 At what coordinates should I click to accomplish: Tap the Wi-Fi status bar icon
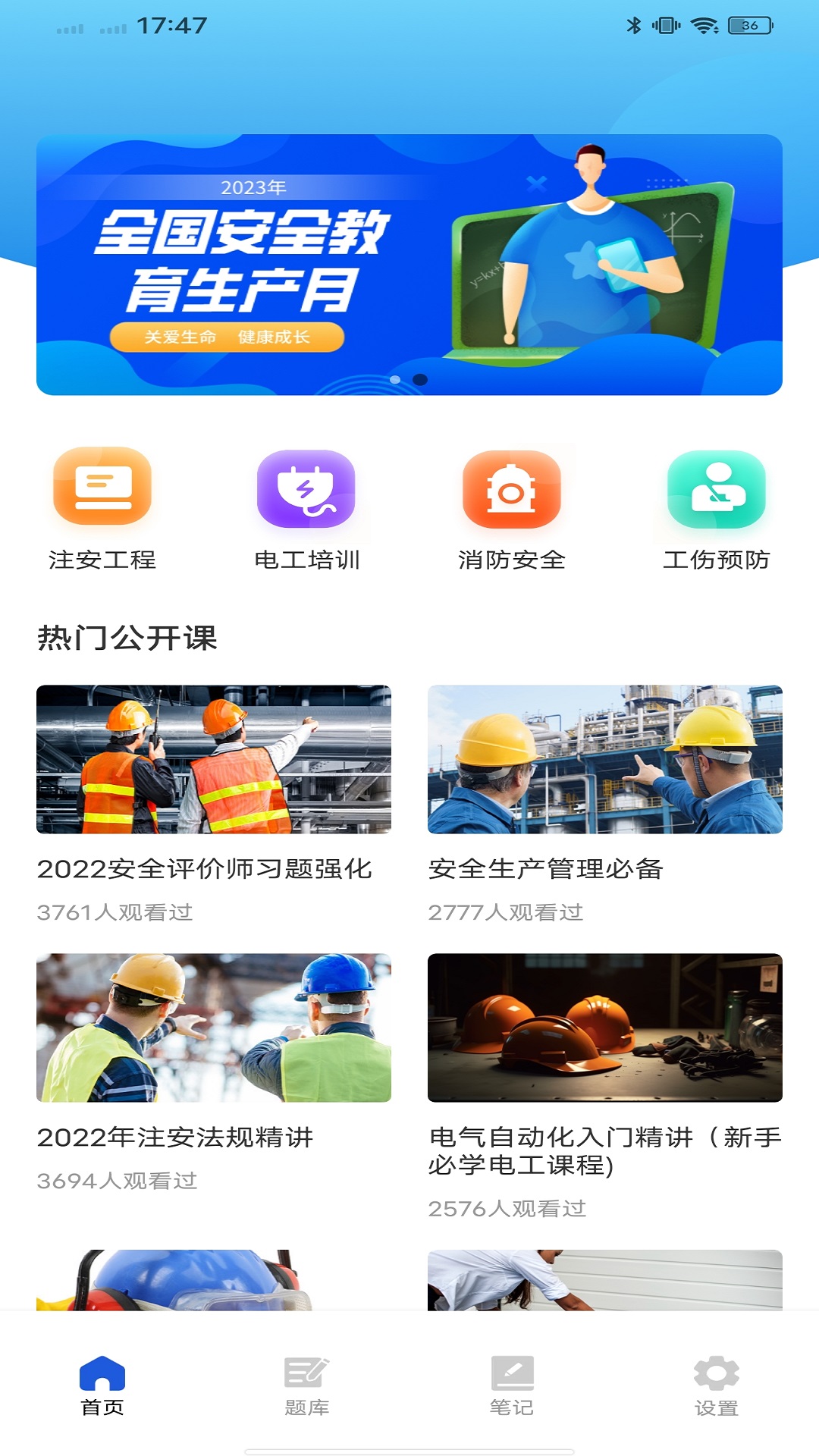click(x=704, y=24)
